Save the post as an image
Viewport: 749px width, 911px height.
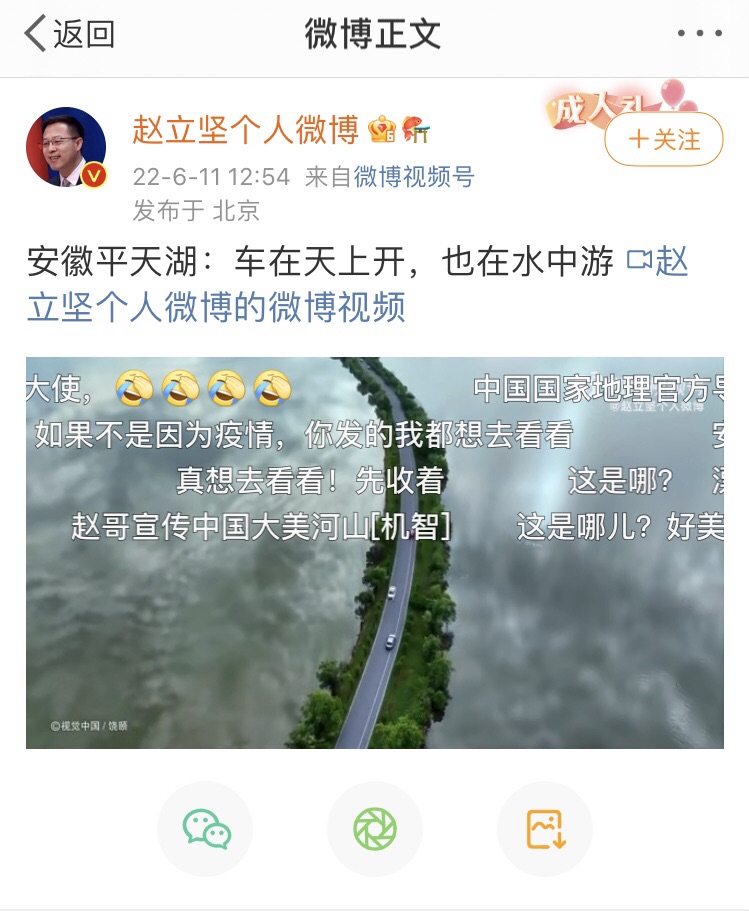click(x=545, y=829)
